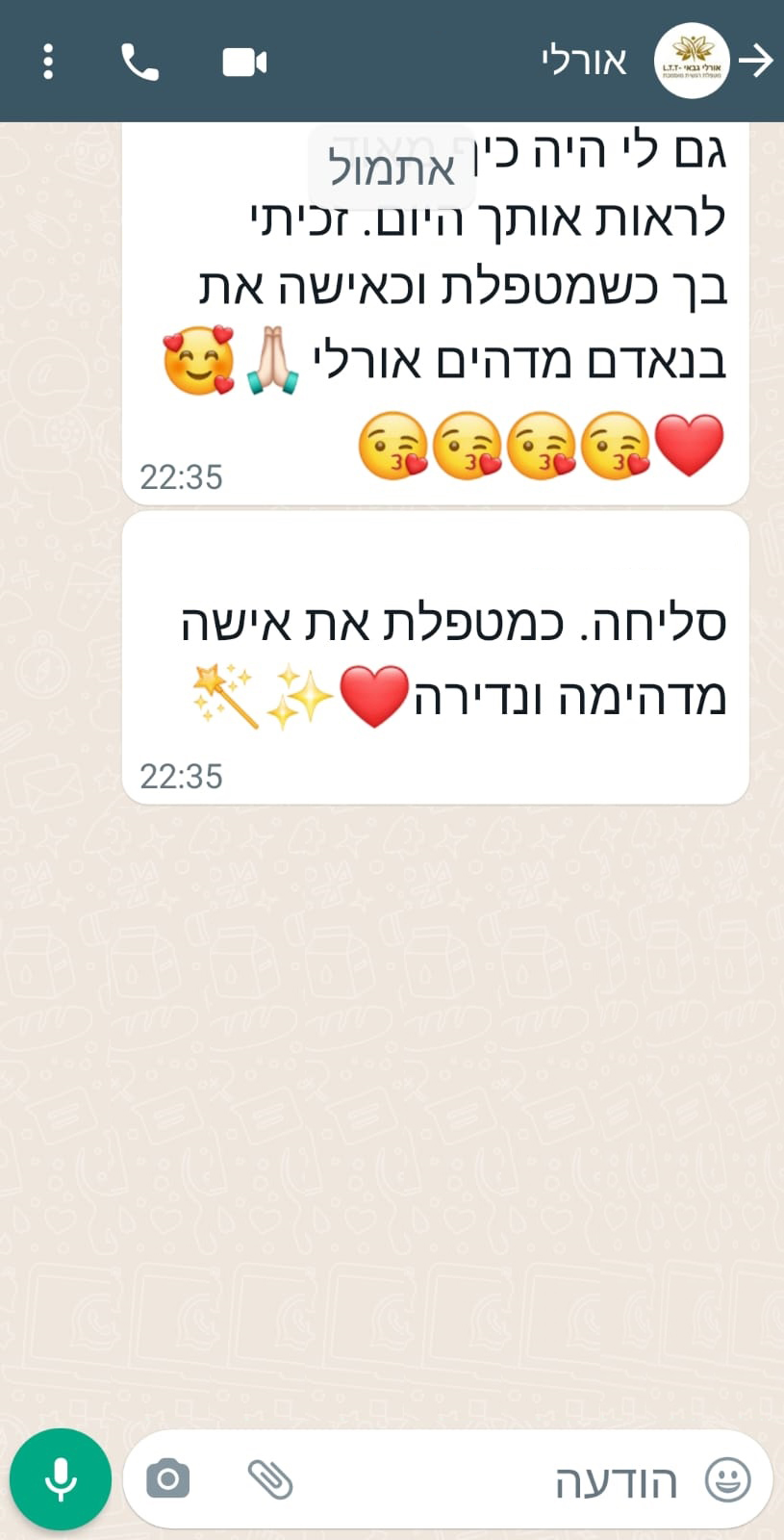Start a voice call with אורלי

pyautogui.click(x=139, y=63)
